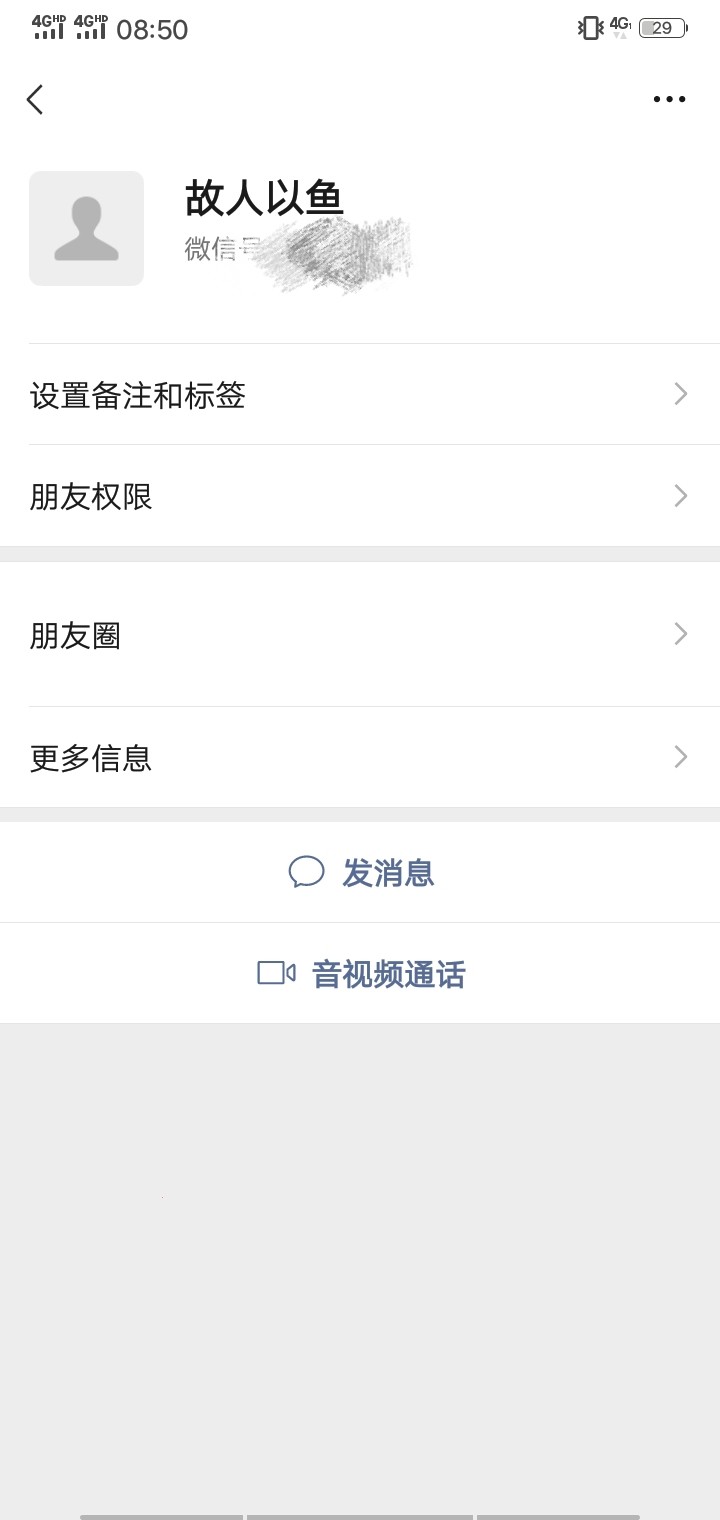Open 更多信息 row
The height and width of the screenshot is (1520, 720).
360,758
